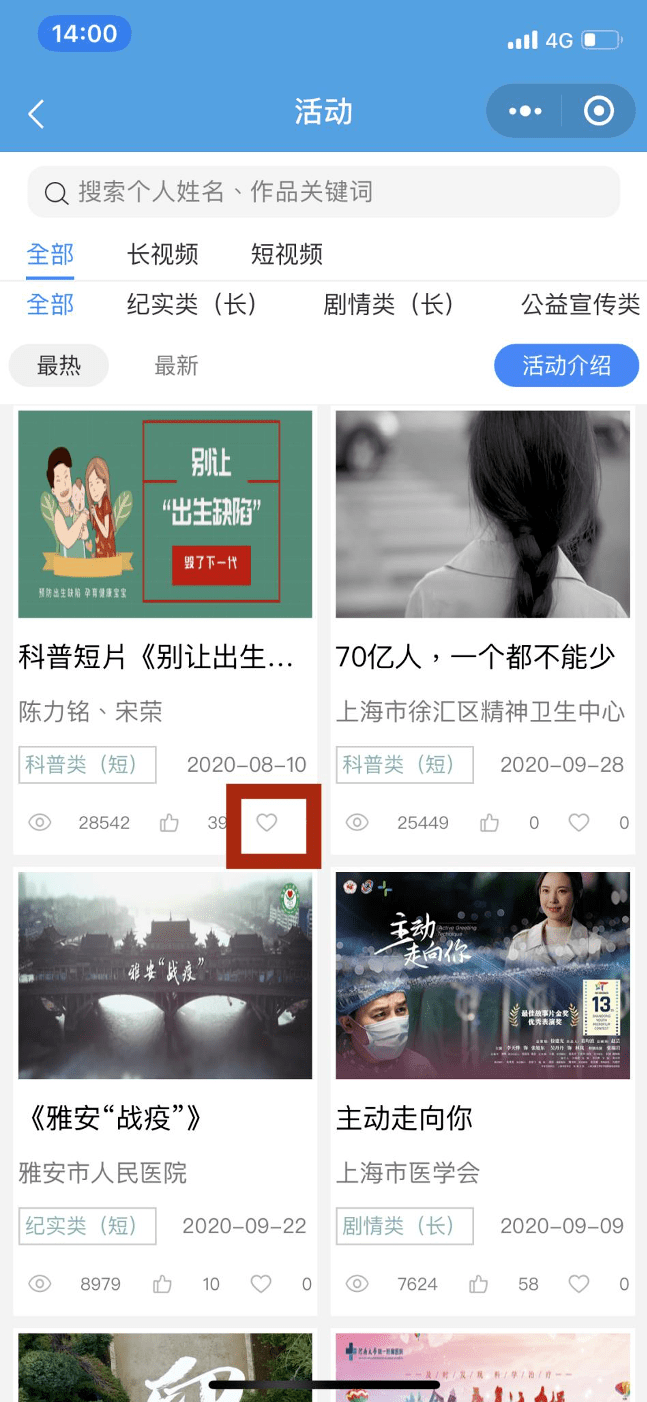Filter by 纪实类（长） category

click(192, 304)
